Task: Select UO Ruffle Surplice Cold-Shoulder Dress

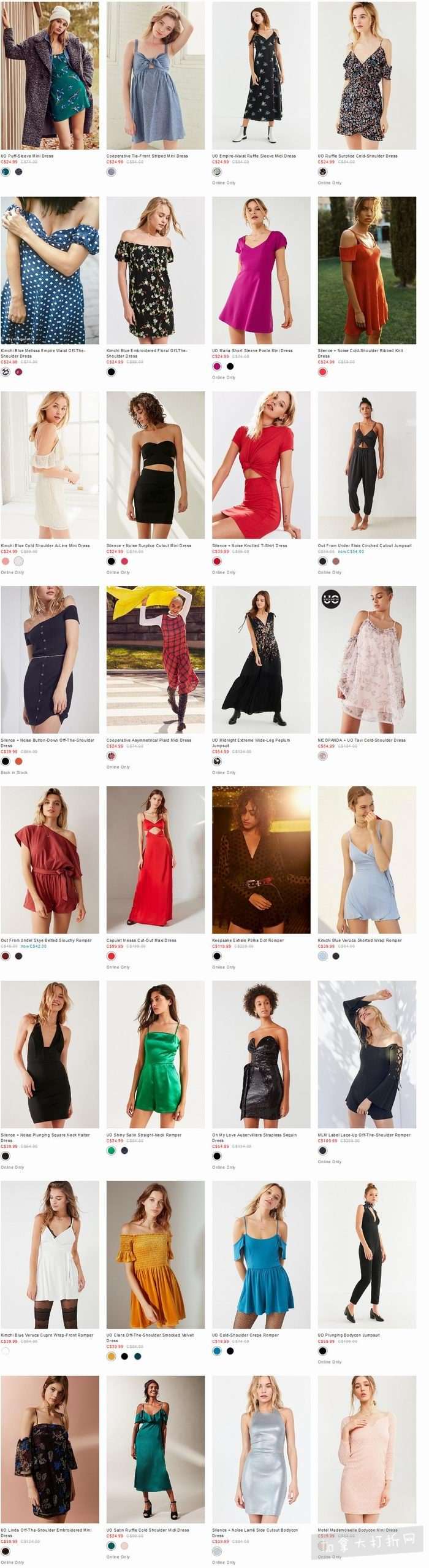Action: (366, 75)
